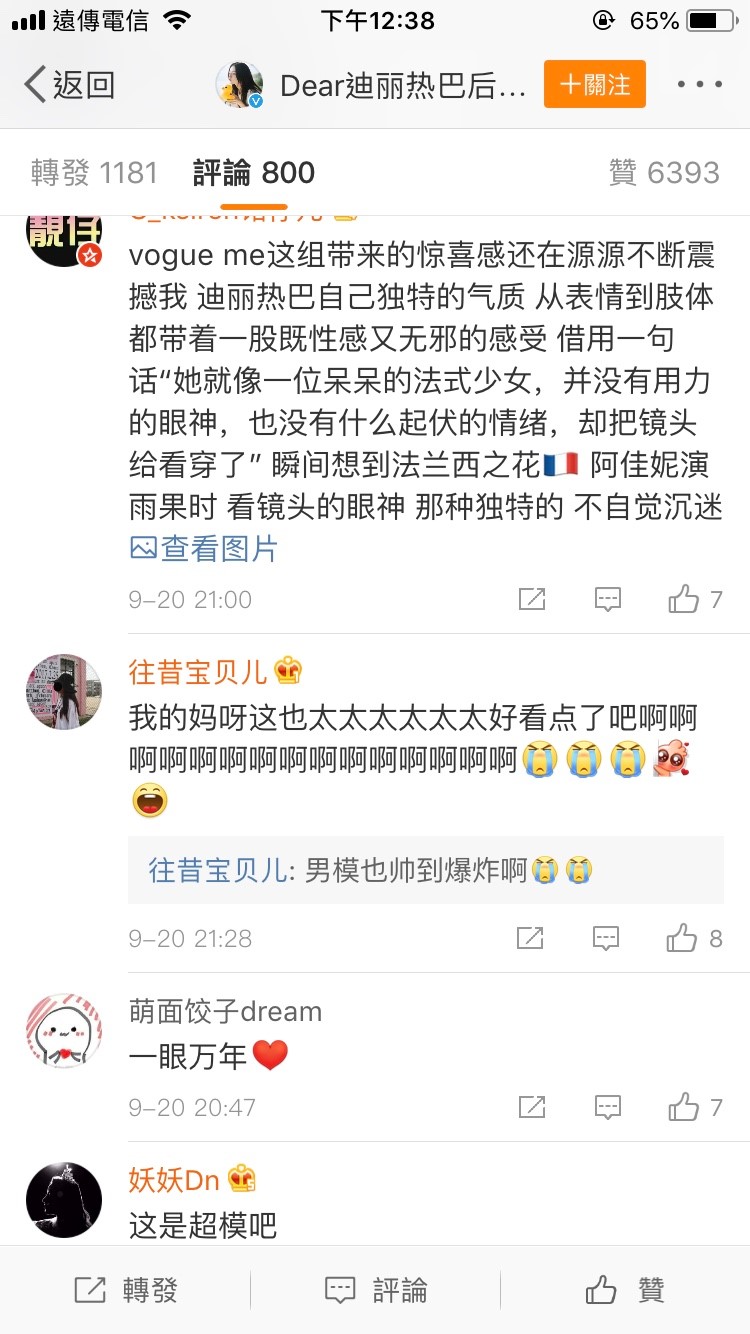Screen dimensions: 750x1334
Task: Repost 萌面饺子dream's comment
Action: pos(532,1107)
